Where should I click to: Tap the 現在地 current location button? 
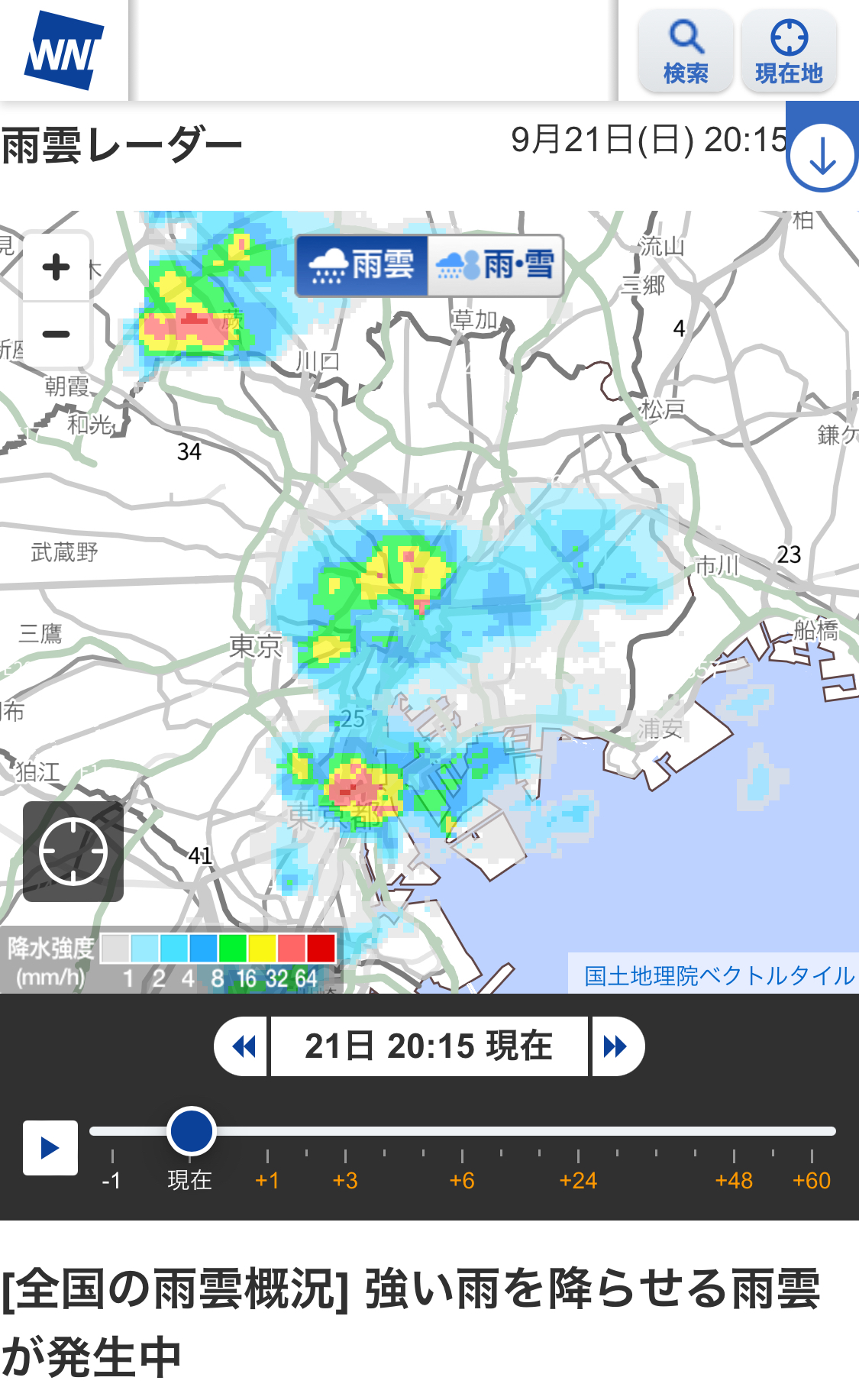pyautogui.click(x=788, y=51)
